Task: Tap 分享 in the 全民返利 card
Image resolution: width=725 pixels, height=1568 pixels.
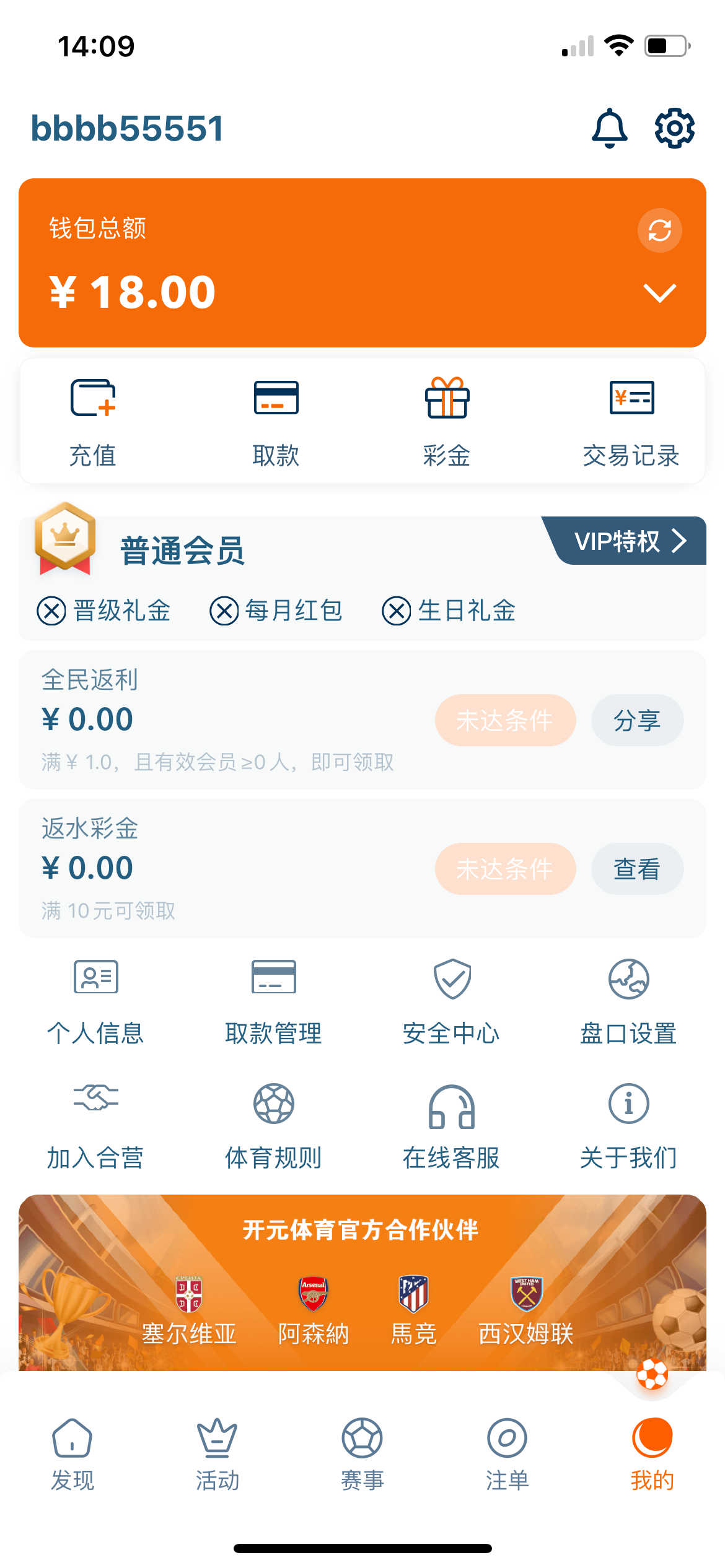Action: coord(637,720)
